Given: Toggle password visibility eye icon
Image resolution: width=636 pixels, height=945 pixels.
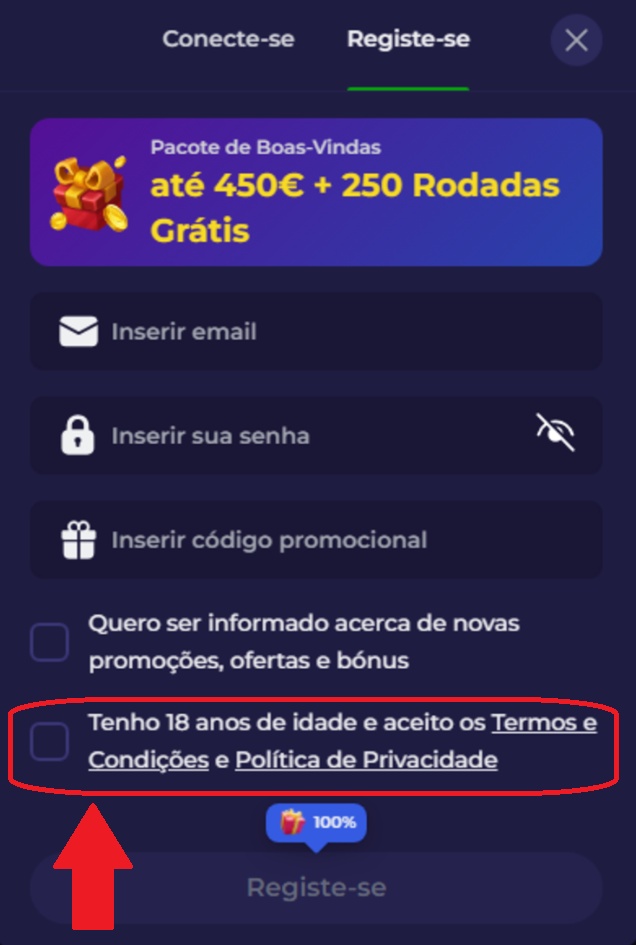Looking at the screenshot, I should (555, 433).
